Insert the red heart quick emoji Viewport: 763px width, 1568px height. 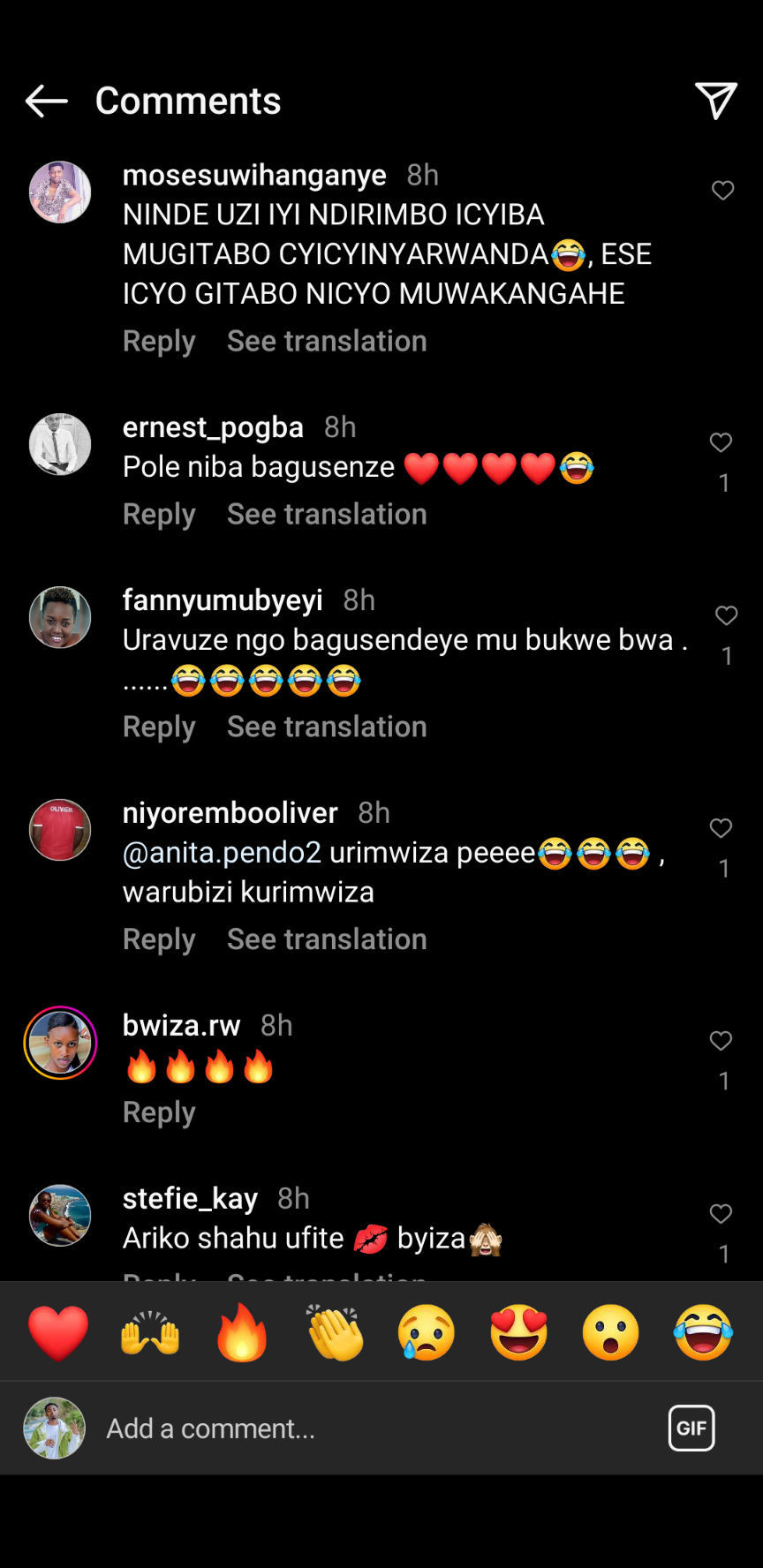(x=58, y=1332)
